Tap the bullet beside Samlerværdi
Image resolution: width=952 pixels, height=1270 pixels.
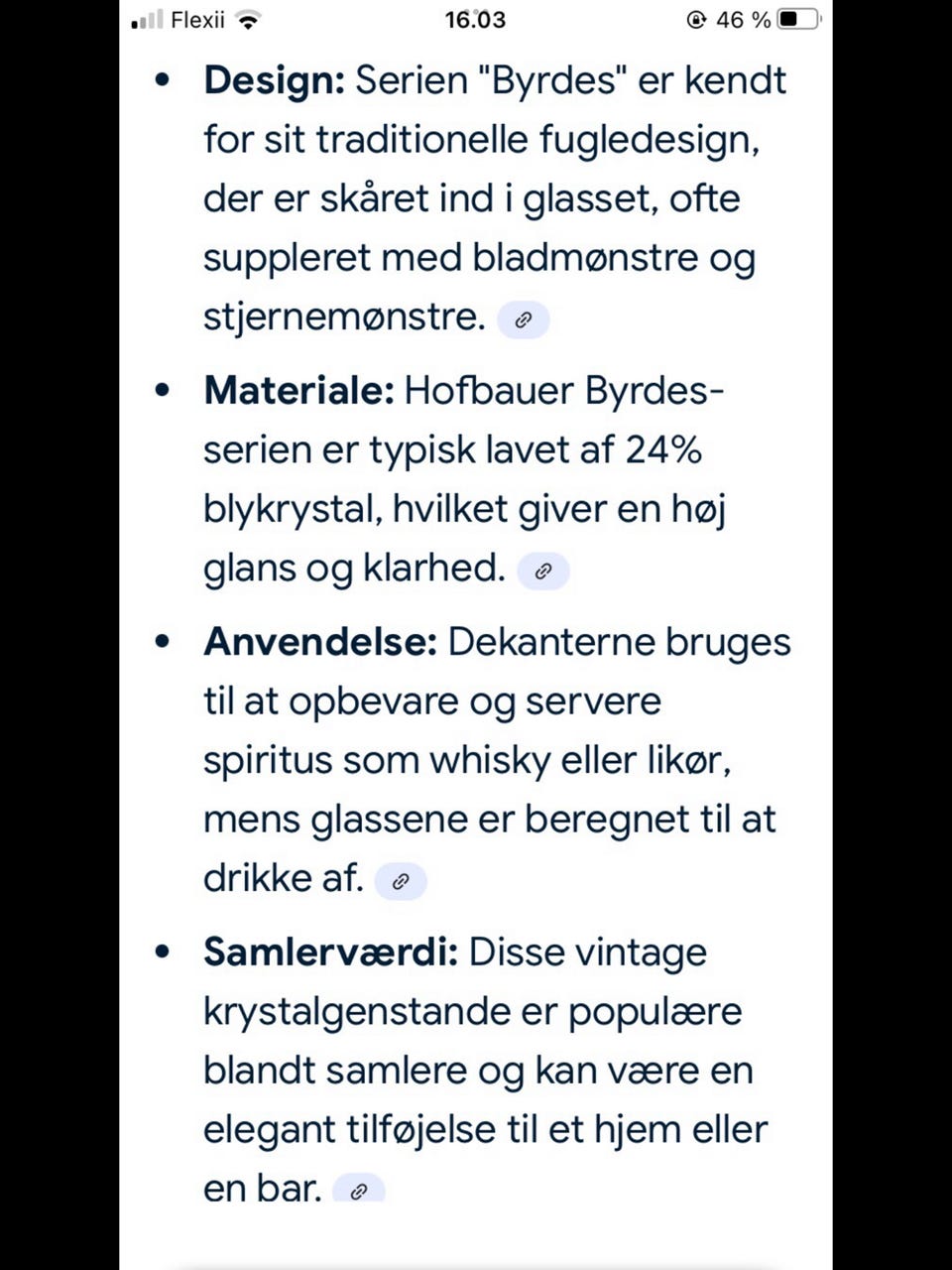162,950
